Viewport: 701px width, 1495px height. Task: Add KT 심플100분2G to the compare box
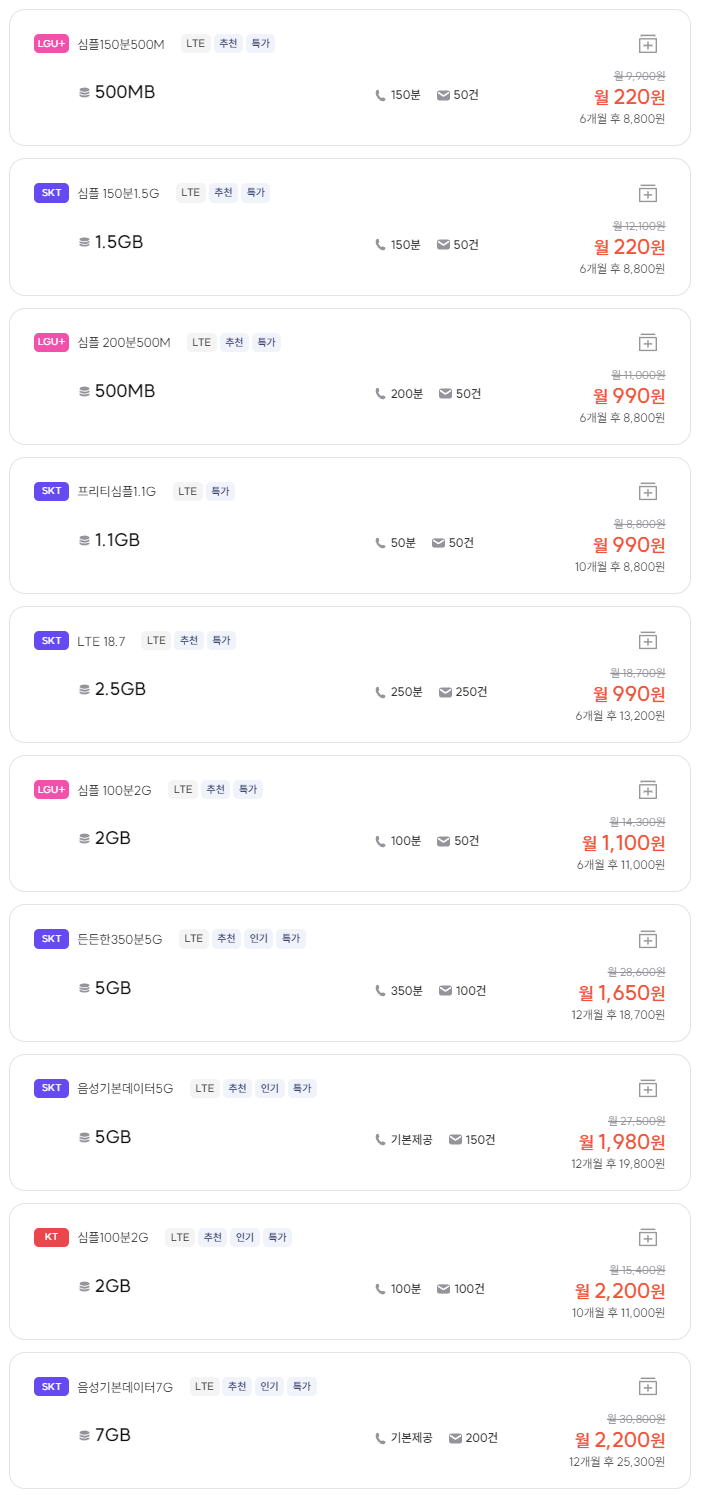(x=648, y=1237)
